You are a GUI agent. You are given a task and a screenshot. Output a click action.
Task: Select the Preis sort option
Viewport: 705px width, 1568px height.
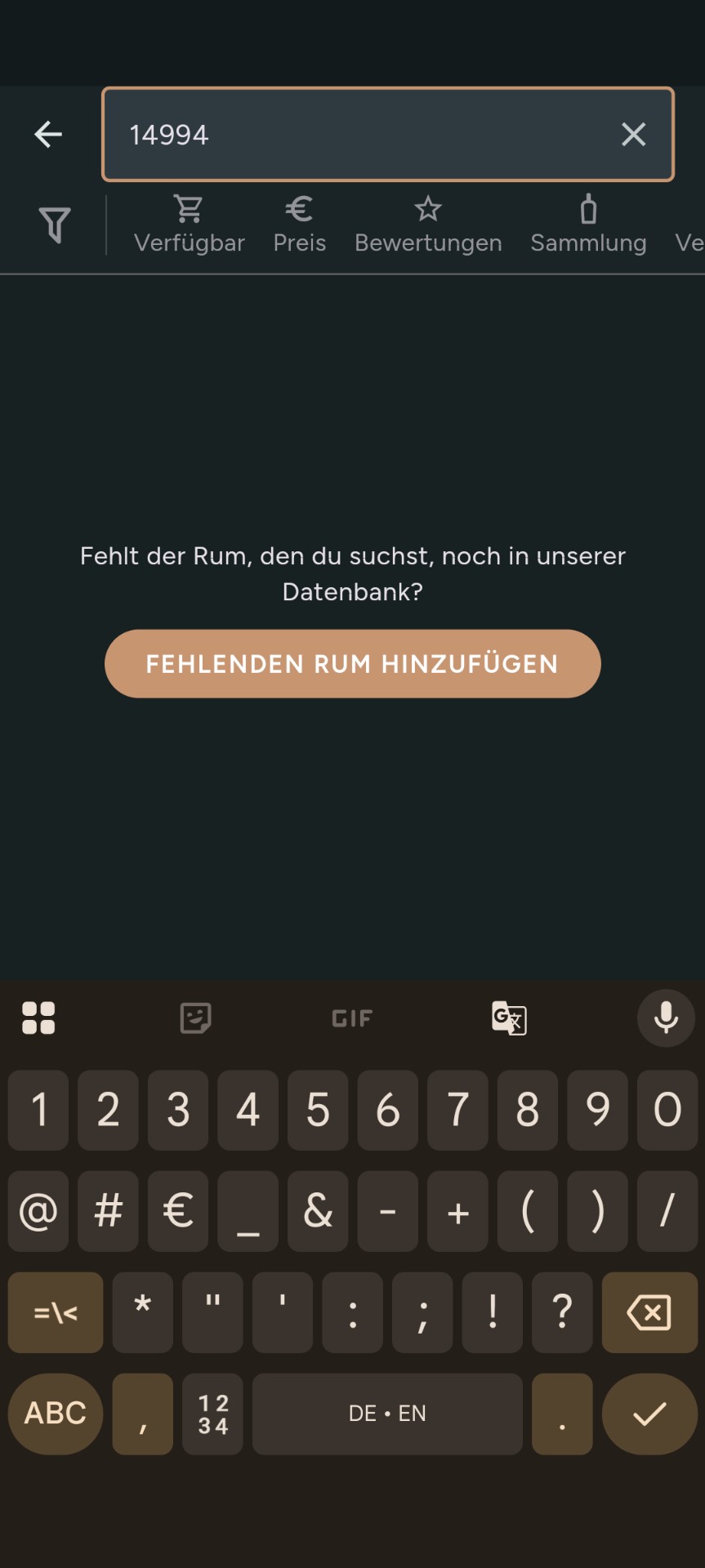pos(299,225)
